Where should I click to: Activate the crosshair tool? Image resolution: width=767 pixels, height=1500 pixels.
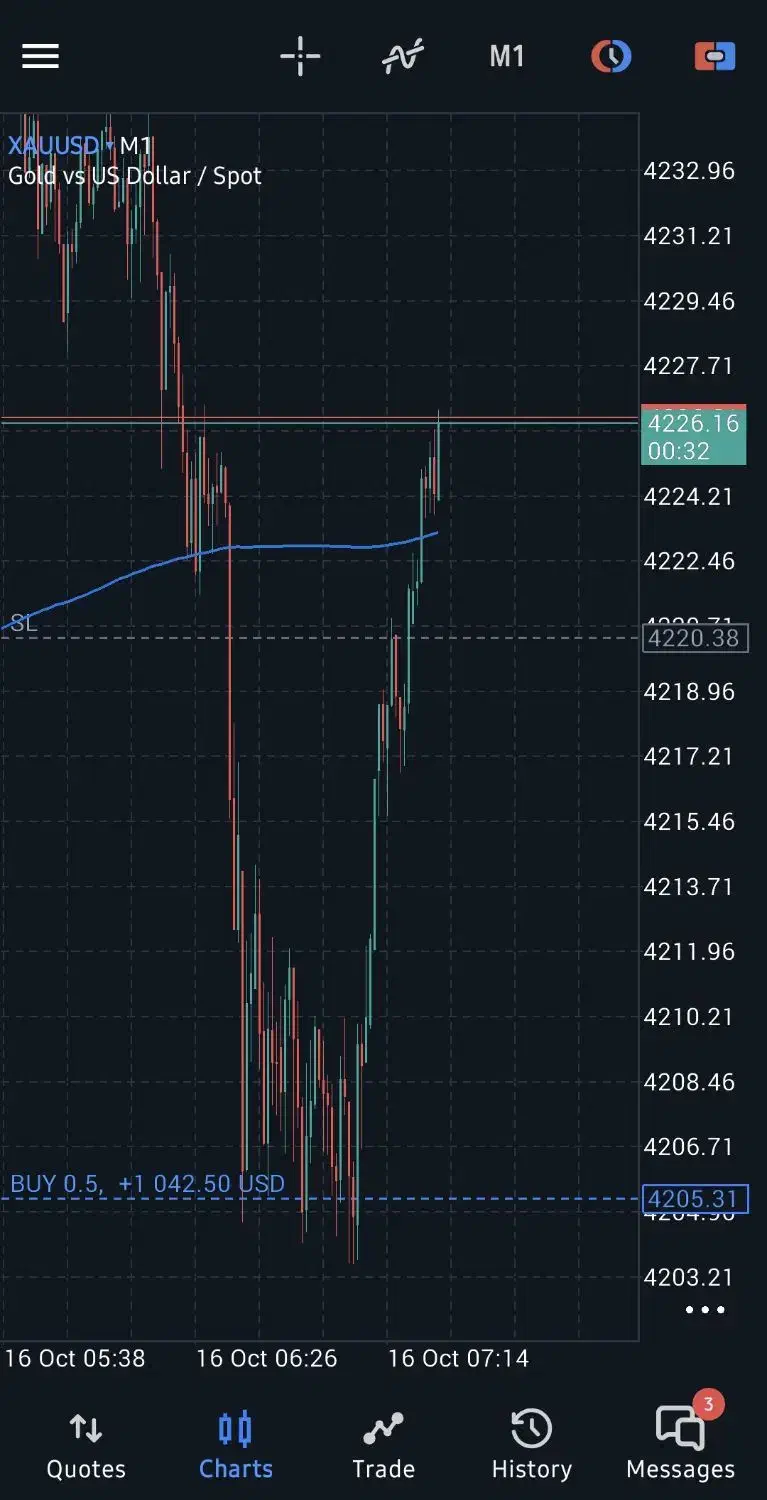[300, 56]
